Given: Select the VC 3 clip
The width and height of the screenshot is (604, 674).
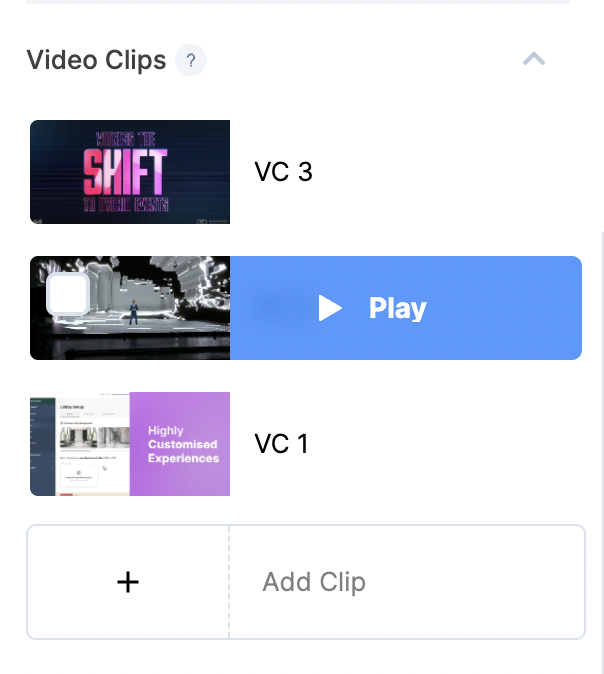Looking at the screenshot, I should [283, 172].
